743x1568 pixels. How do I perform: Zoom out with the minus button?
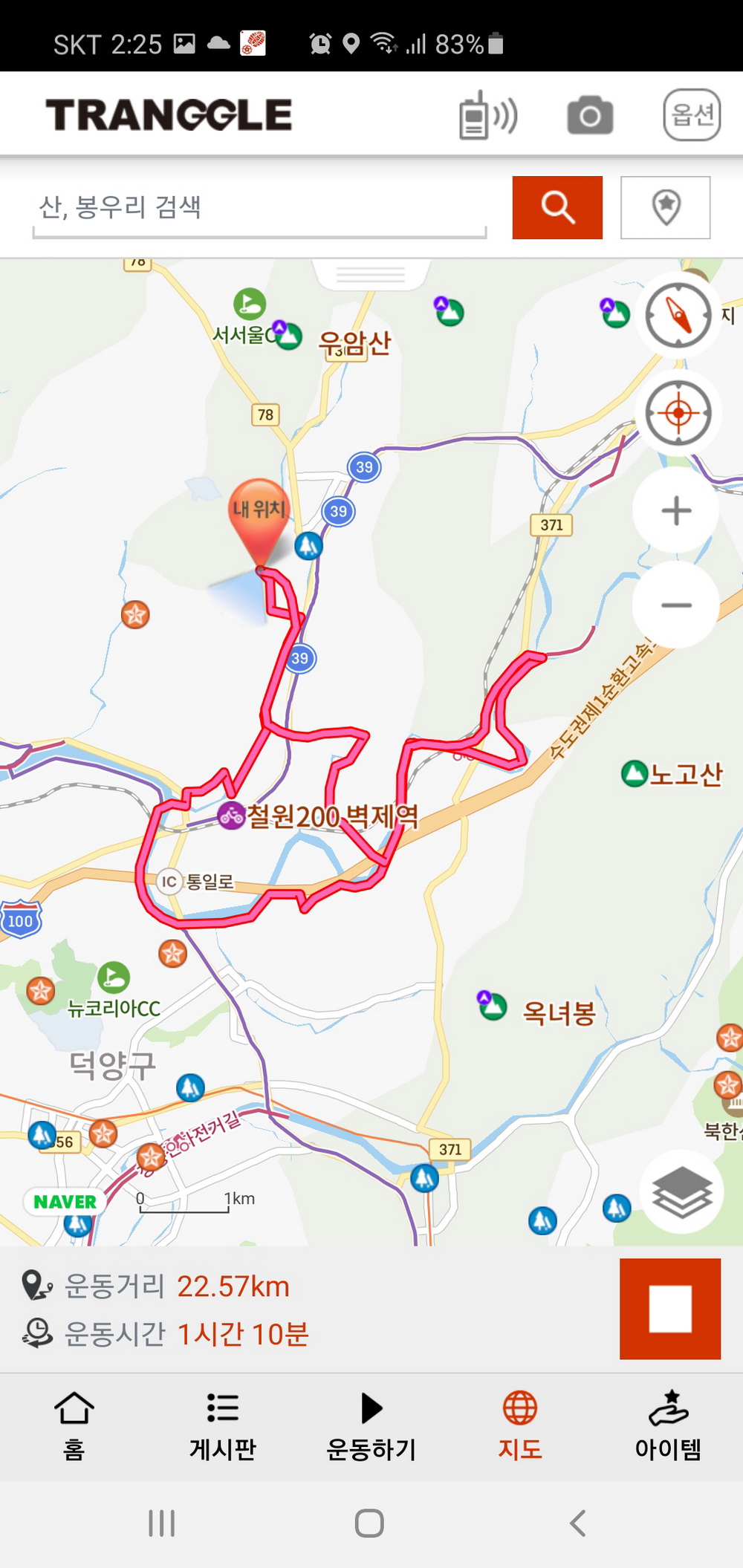[676, 605]
